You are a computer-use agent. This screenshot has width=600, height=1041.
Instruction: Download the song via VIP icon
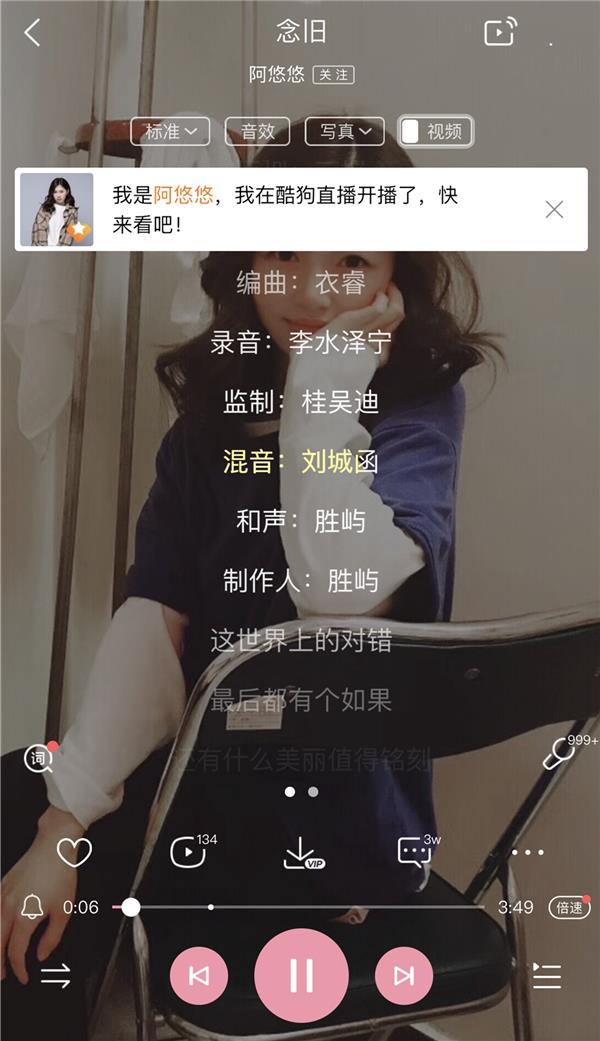pos(300,852)
